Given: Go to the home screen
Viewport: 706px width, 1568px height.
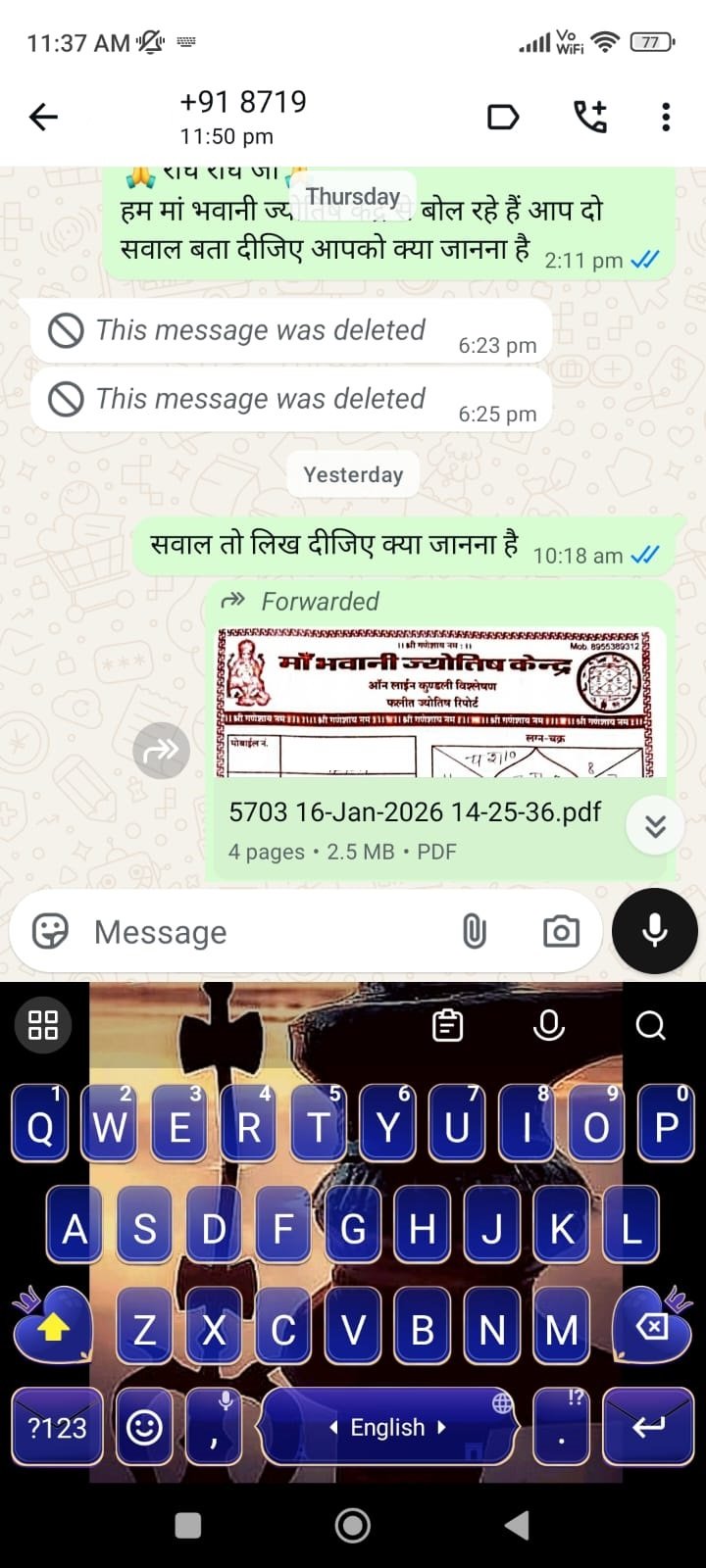Looking at the screenshot, I should pyautogui.click(x=353, y=1525).
